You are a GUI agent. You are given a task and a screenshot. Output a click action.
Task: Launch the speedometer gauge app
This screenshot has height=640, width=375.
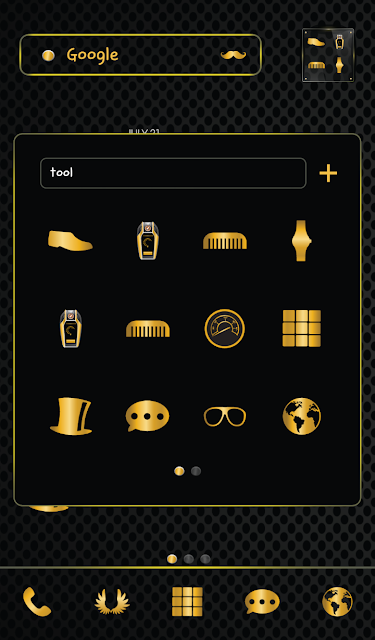coord(224,328)
